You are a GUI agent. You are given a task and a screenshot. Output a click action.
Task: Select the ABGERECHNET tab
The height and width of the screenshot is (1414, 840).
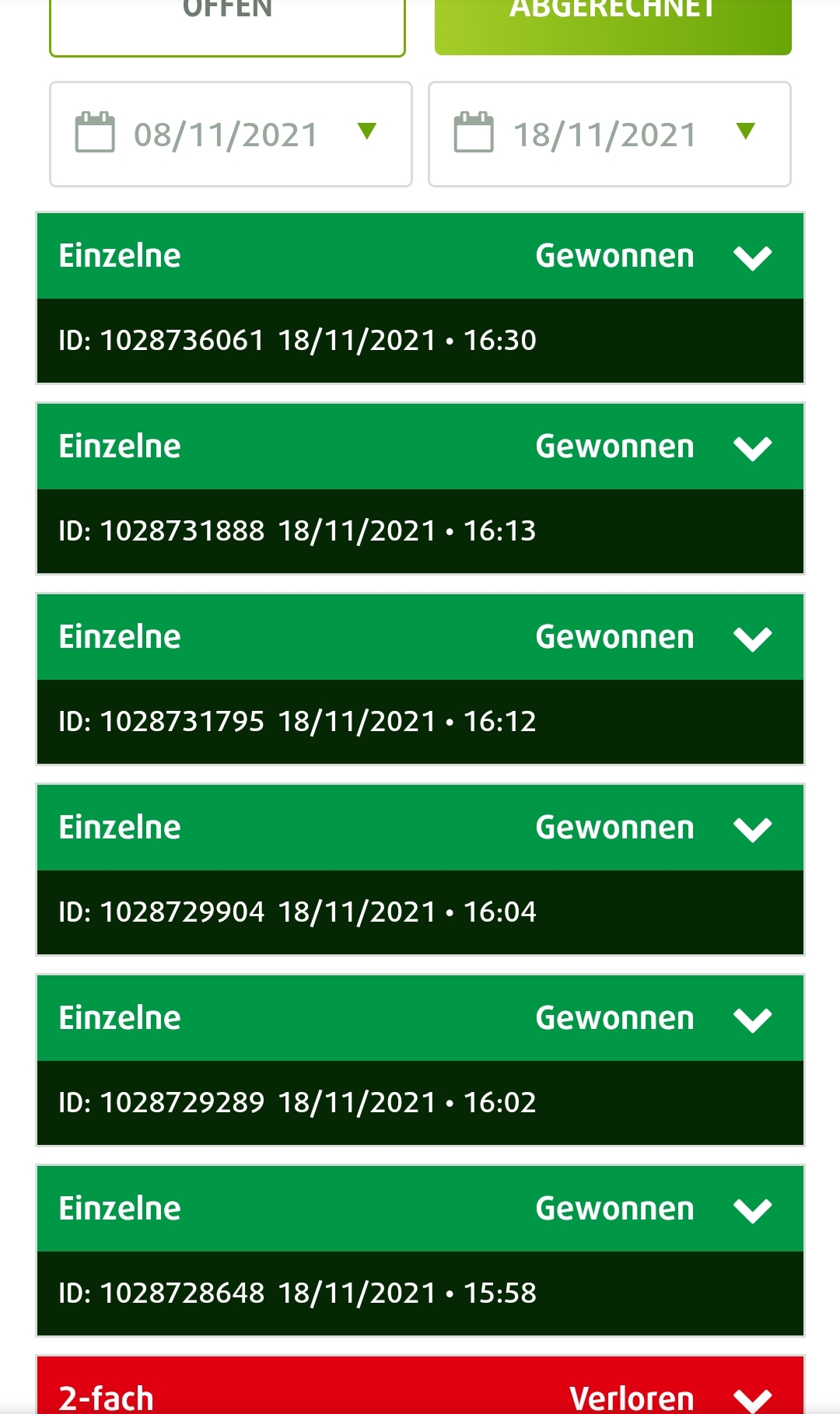click(x=613, y=27)
